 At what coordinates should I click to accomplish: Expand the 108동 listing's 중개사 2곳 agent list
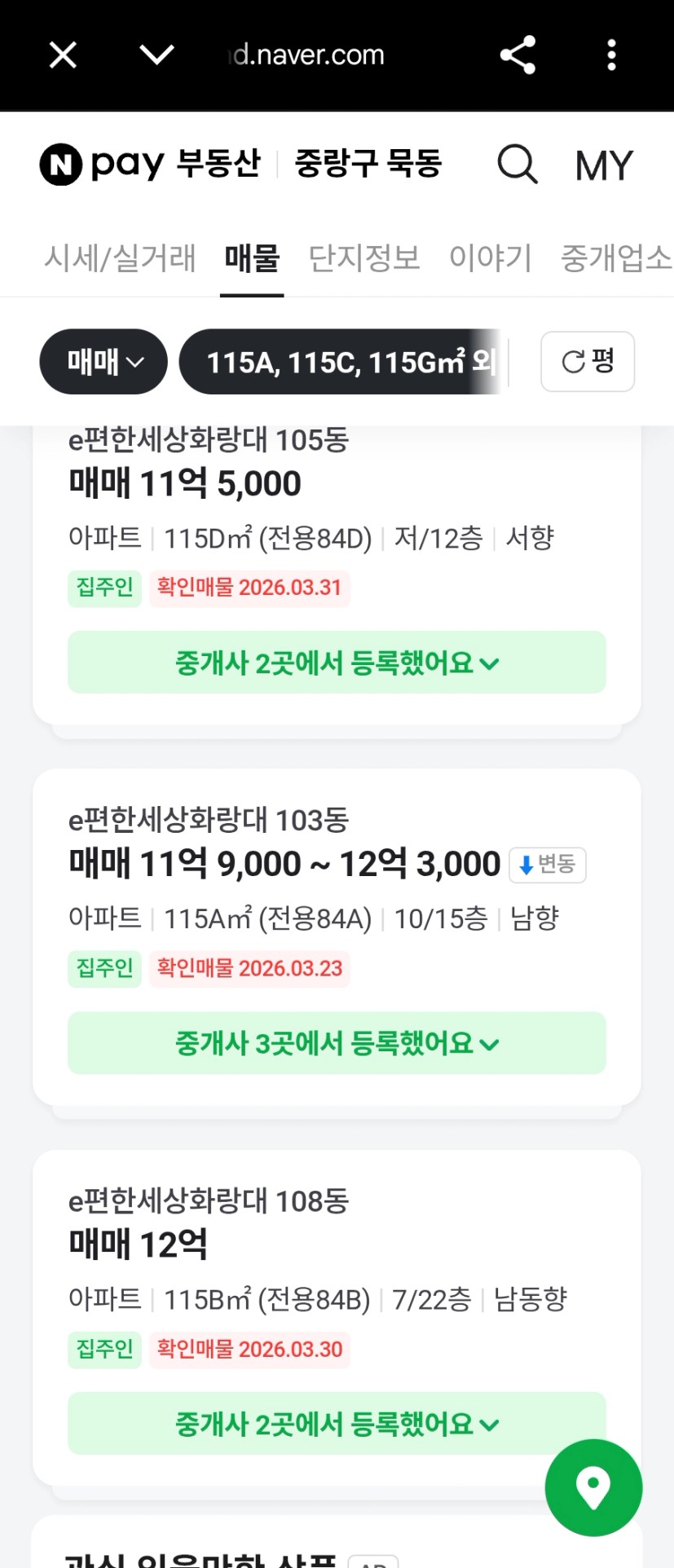337,1424
